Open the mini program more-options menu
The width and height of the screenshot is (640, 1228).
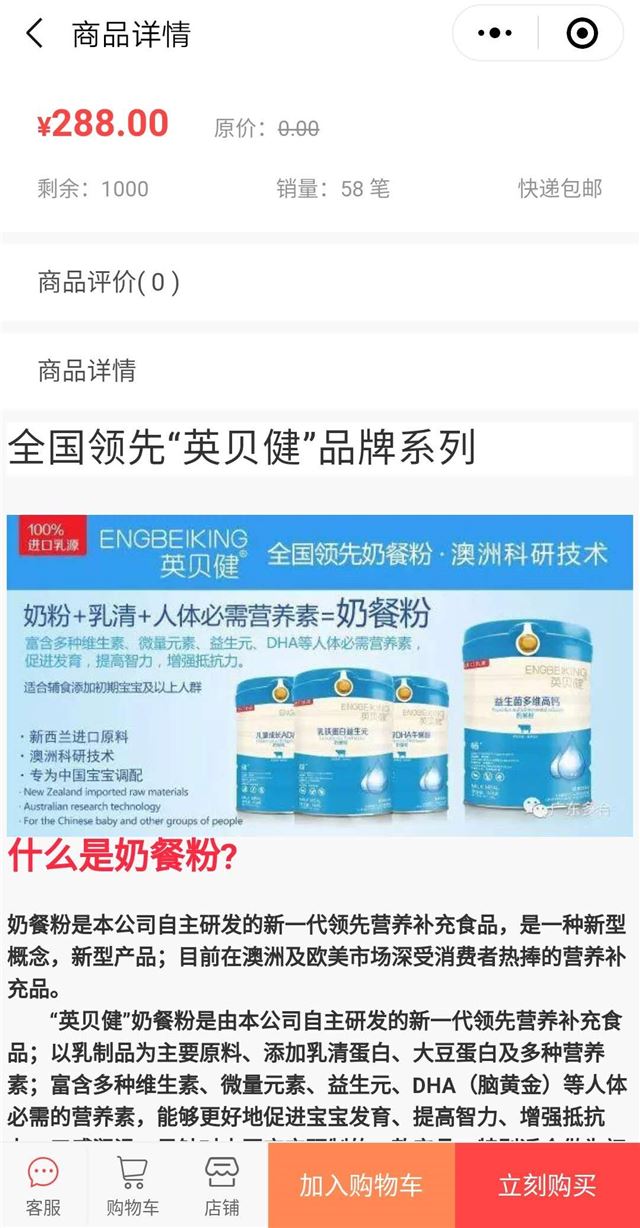tap(495, 34)
